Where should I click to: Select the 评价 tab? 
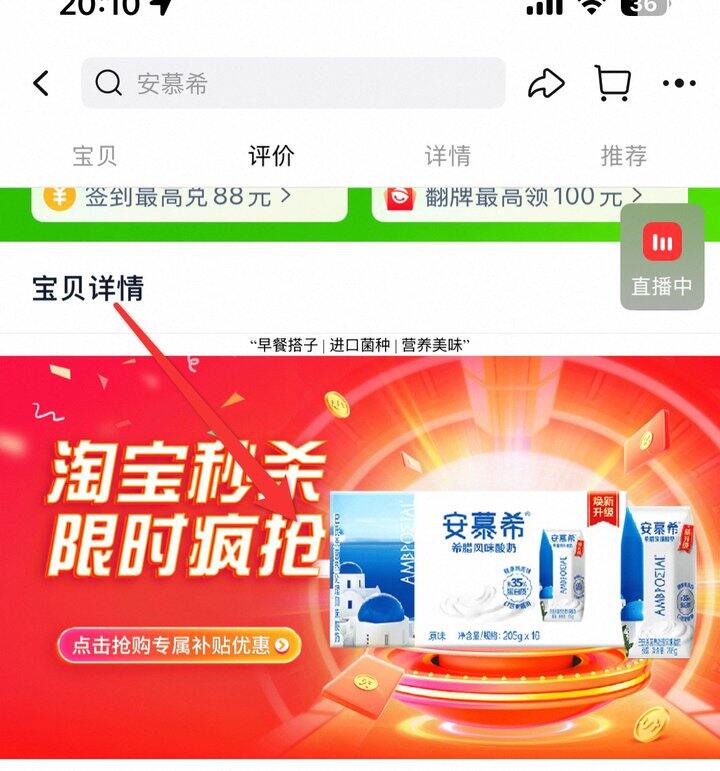271,156
